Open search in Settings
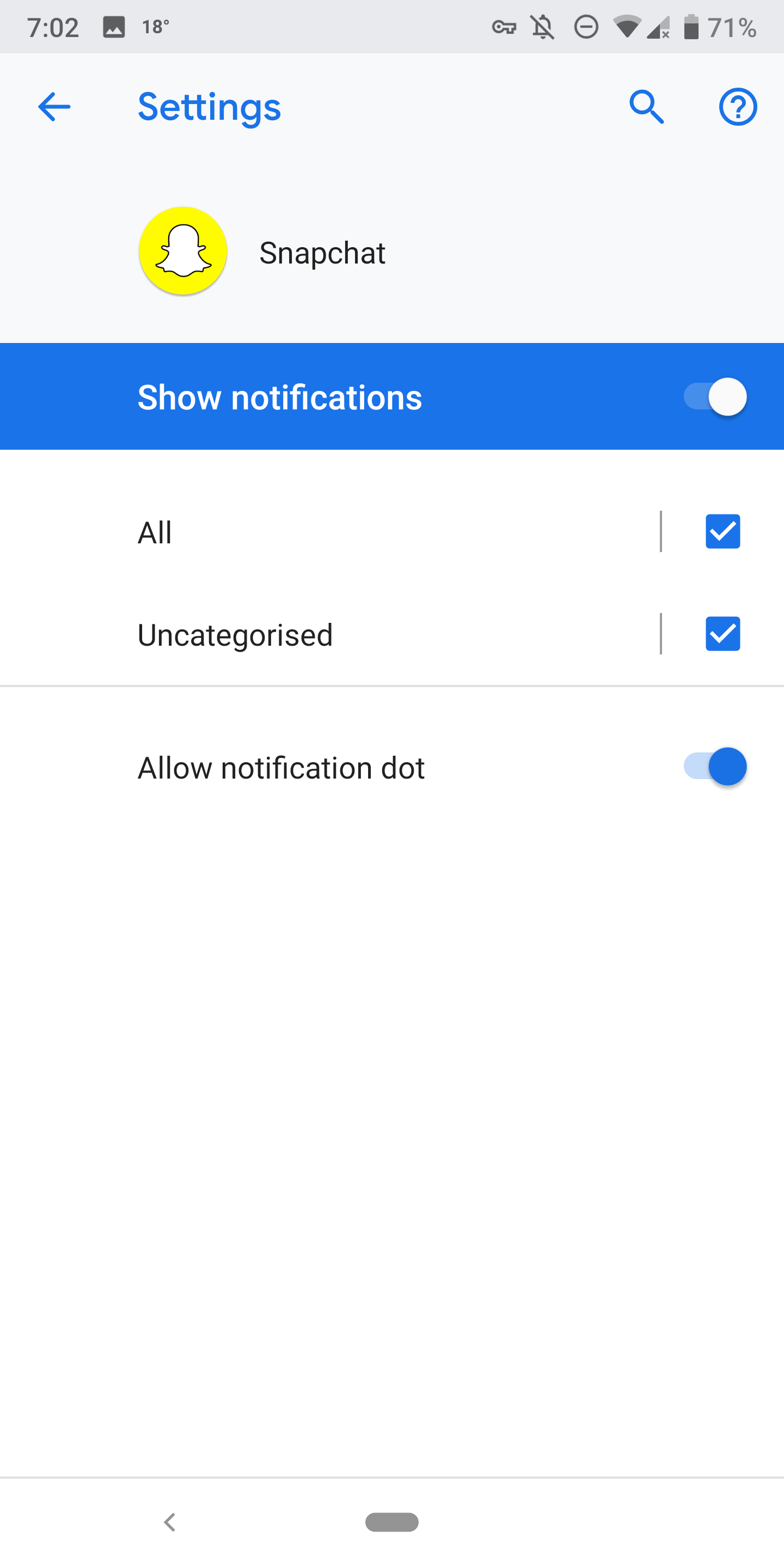 (646, 107)
